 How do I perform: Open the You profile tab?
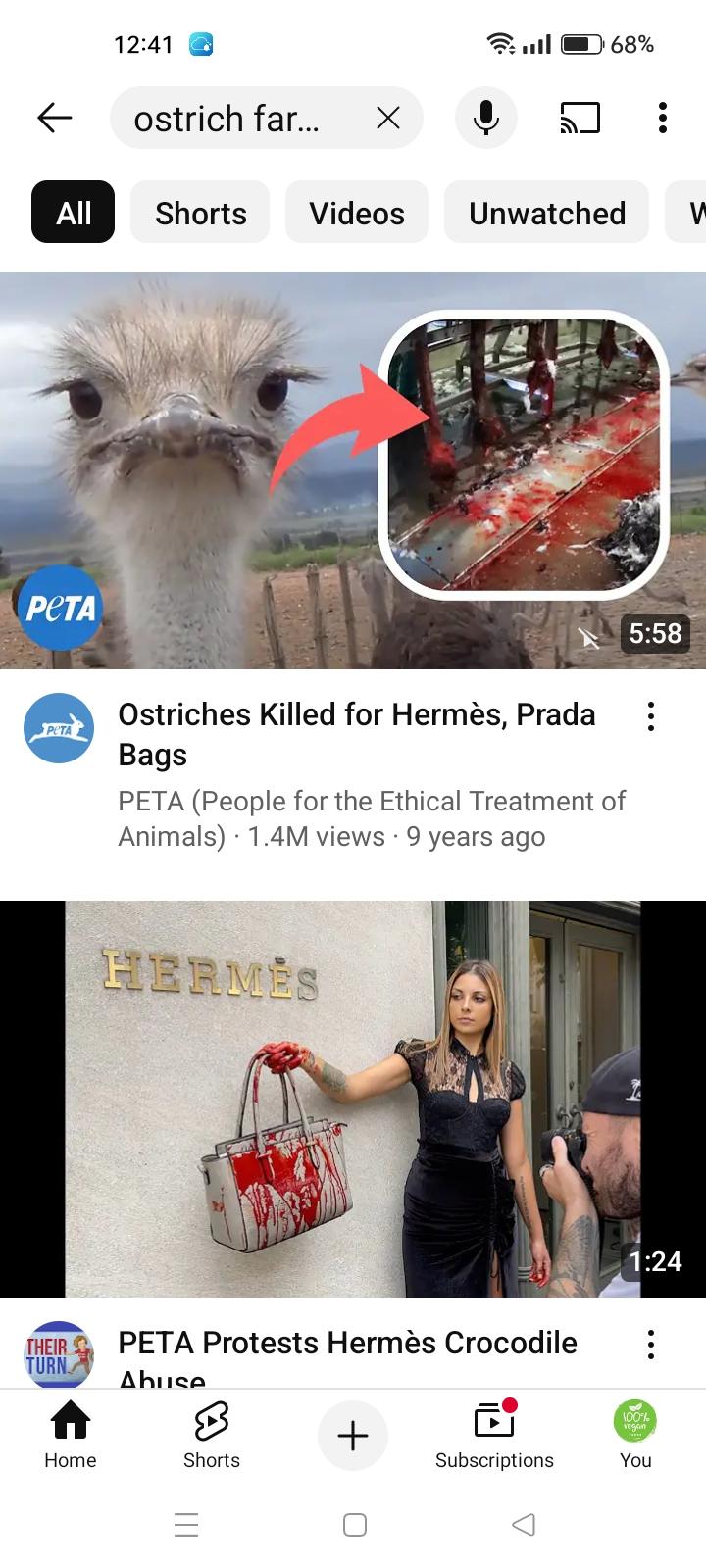(x=635, y=1436)
